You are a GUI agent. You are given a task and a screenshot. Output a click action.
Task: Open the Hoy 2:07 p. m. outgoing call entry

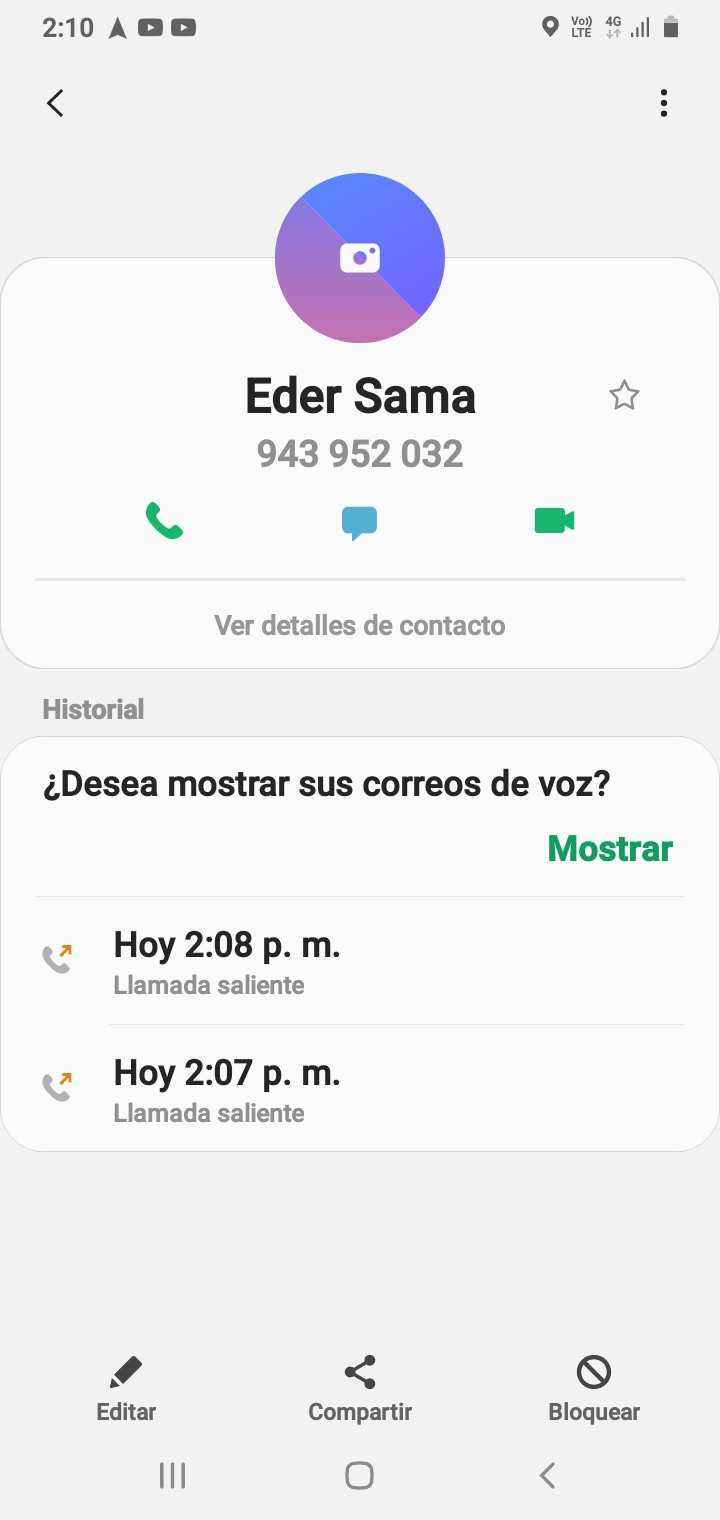pos(360,1089)
